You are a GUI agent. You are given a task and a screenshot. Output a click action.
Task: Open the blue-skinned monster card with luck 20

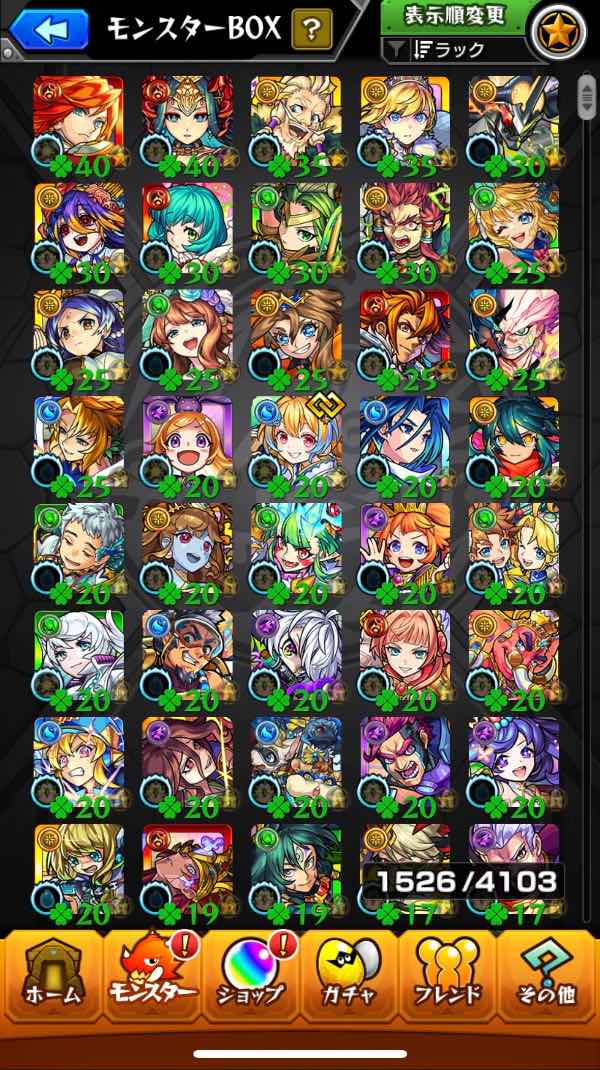point(187,550)
